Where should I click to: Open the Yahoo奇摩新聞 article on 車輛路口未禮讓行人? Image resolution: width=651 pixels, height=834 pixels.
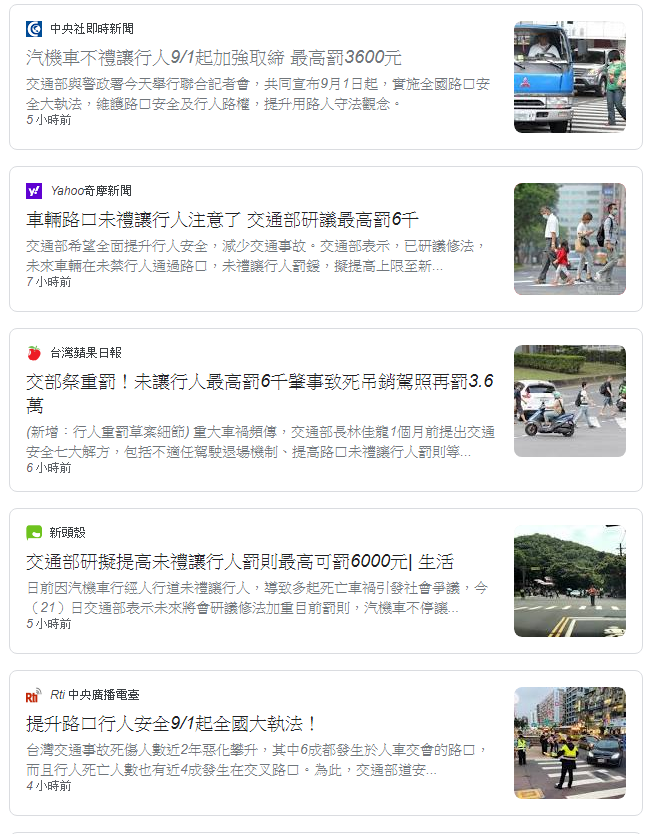(222, 219)
